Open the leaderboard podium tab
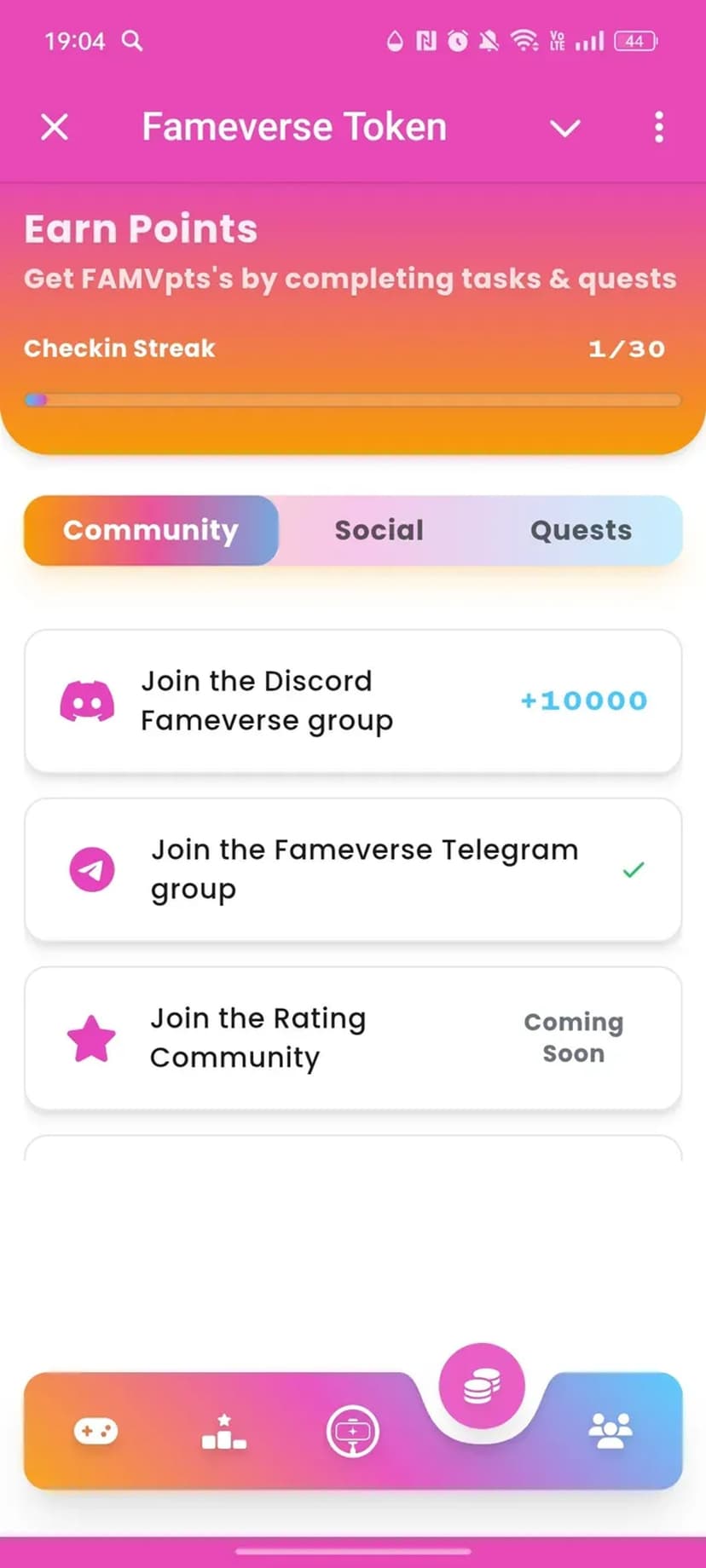 coord(223,1431)
